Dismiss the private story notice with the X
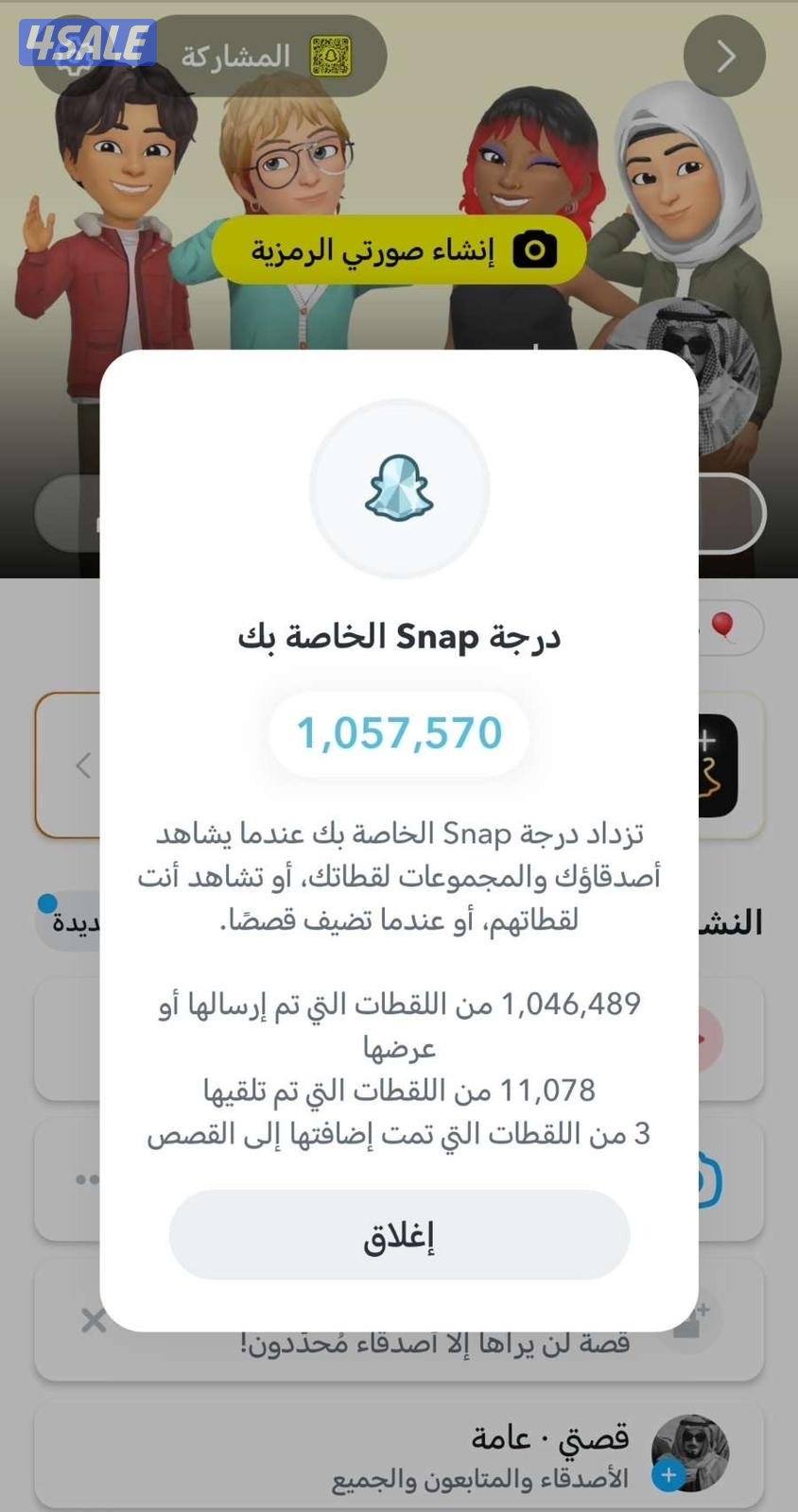Screen dimensions: 798x1512 tap(92, 1320)
